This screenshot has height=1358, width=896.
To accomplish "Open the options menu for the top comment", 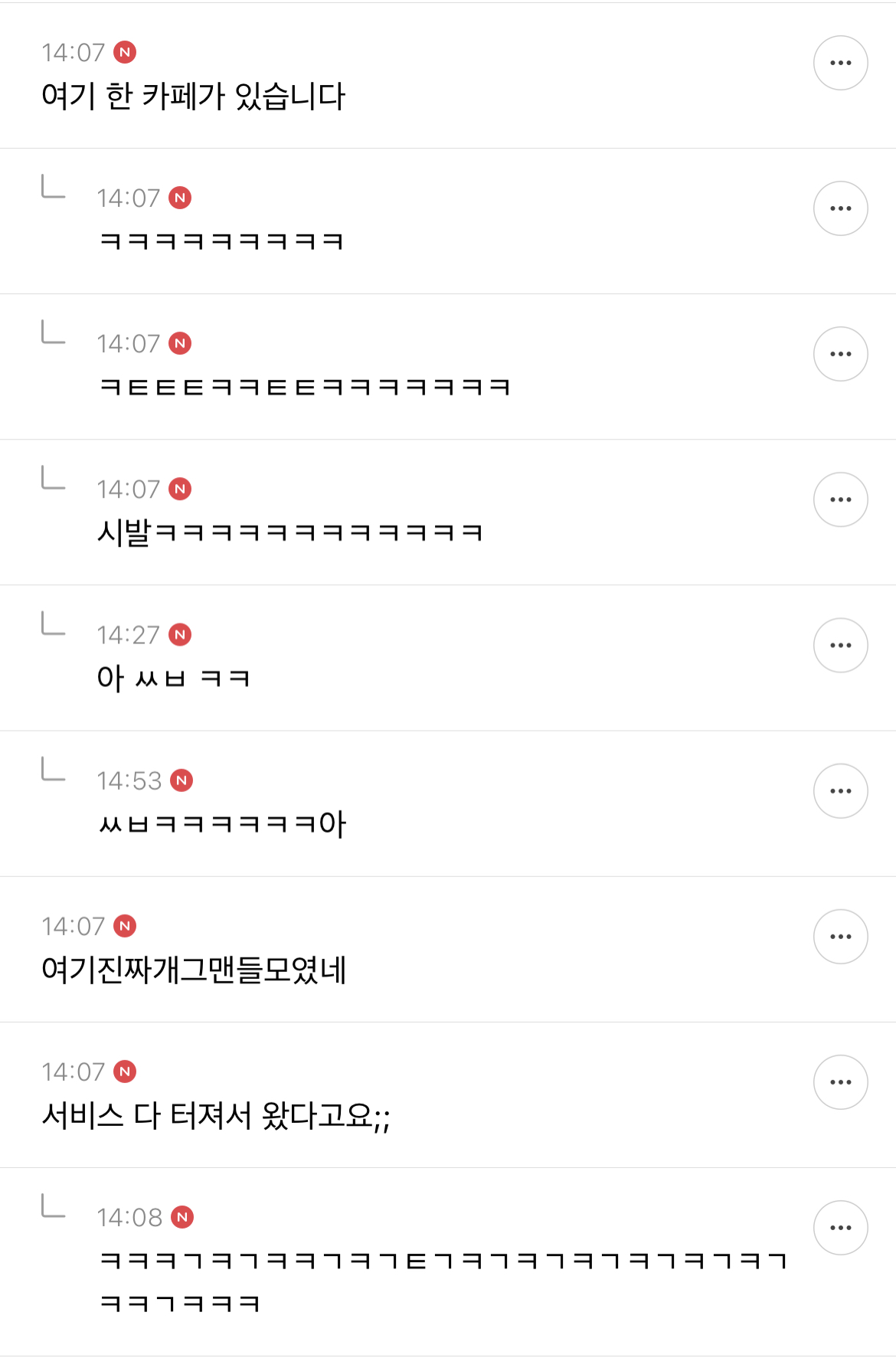I will [x=841, y=62].
